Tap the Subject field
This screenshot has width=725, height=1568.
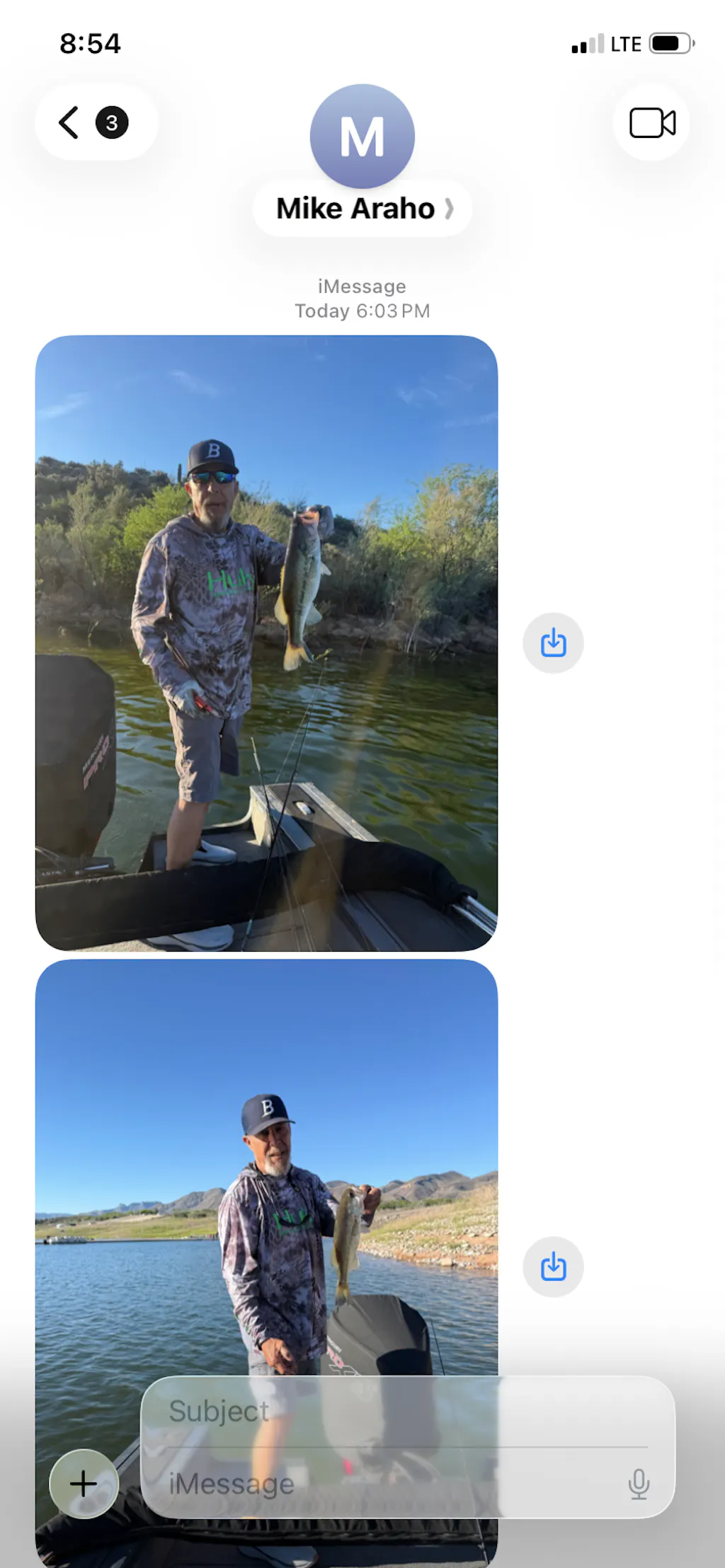click(396, 1411)
